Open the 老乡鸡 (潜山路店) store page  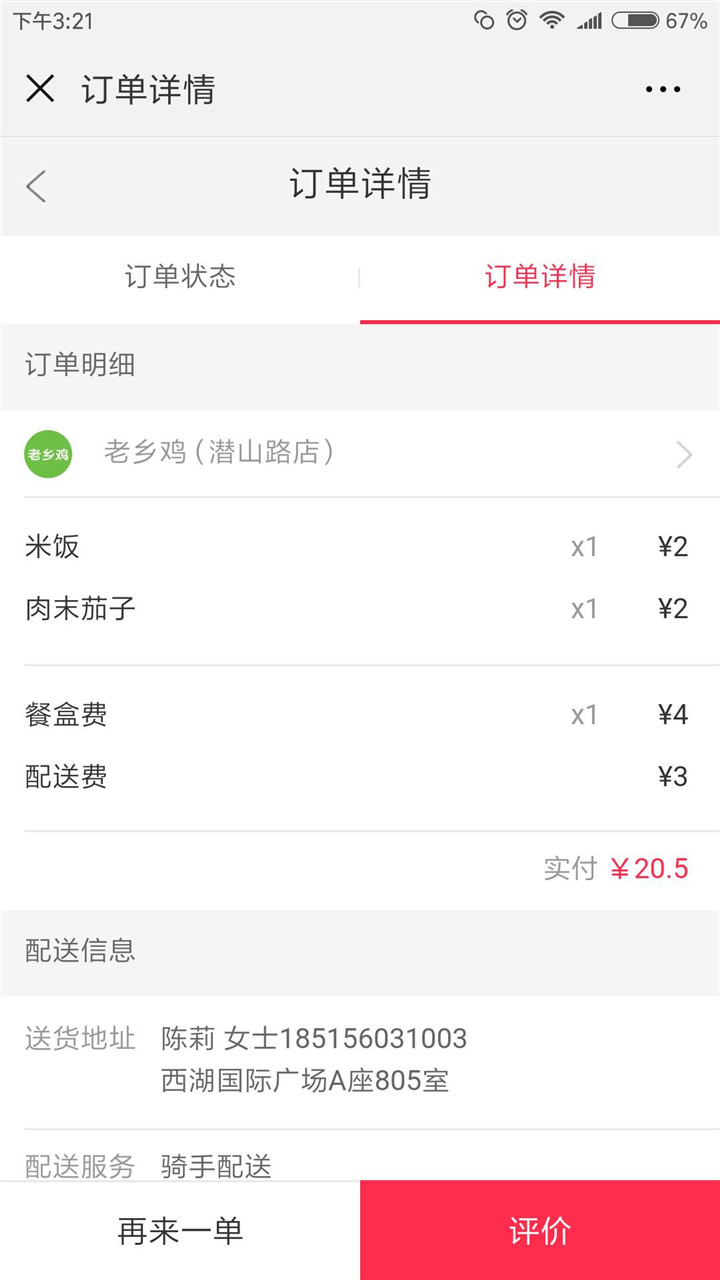pyautogui.click(x=360, y=453)
